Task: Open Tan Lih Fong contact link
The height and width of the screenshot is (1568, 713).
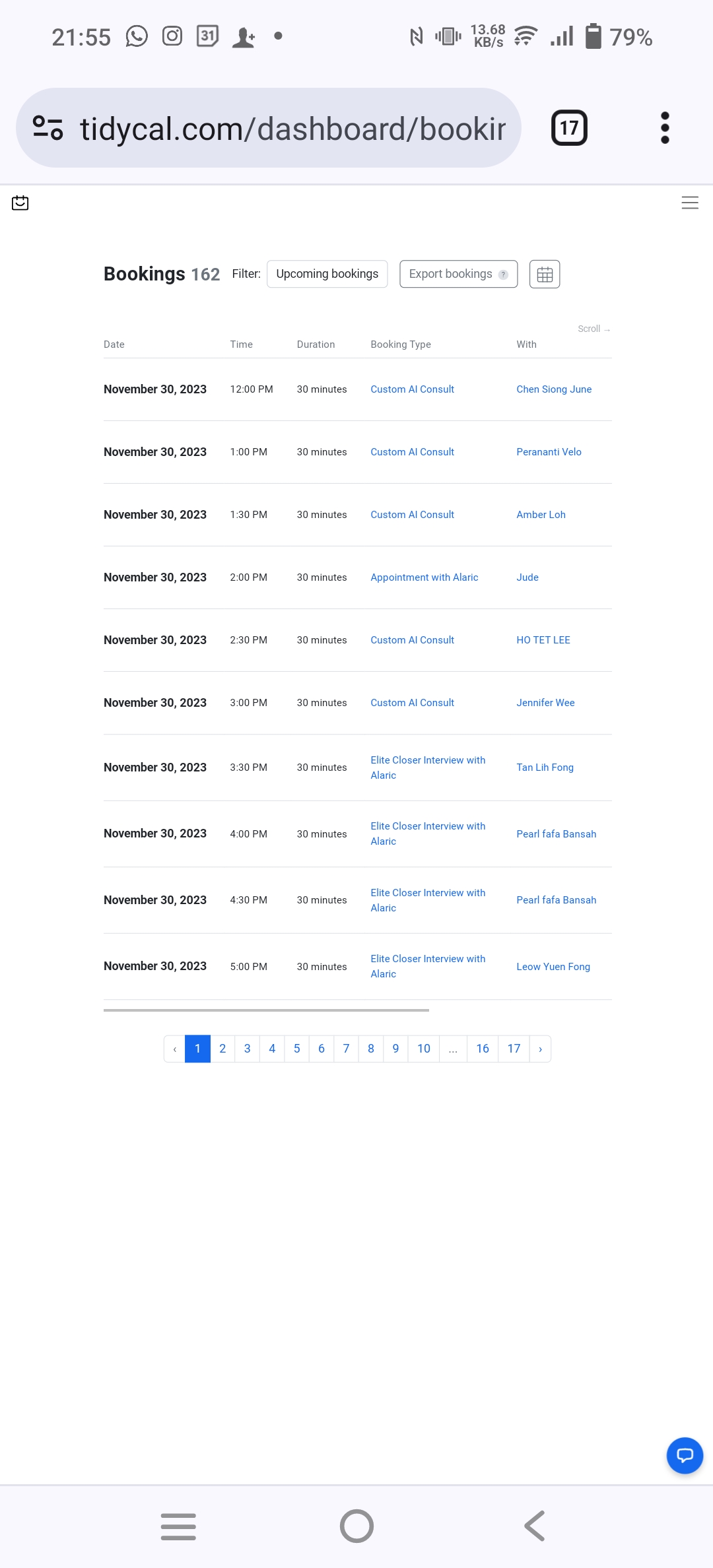Action: 545,768
